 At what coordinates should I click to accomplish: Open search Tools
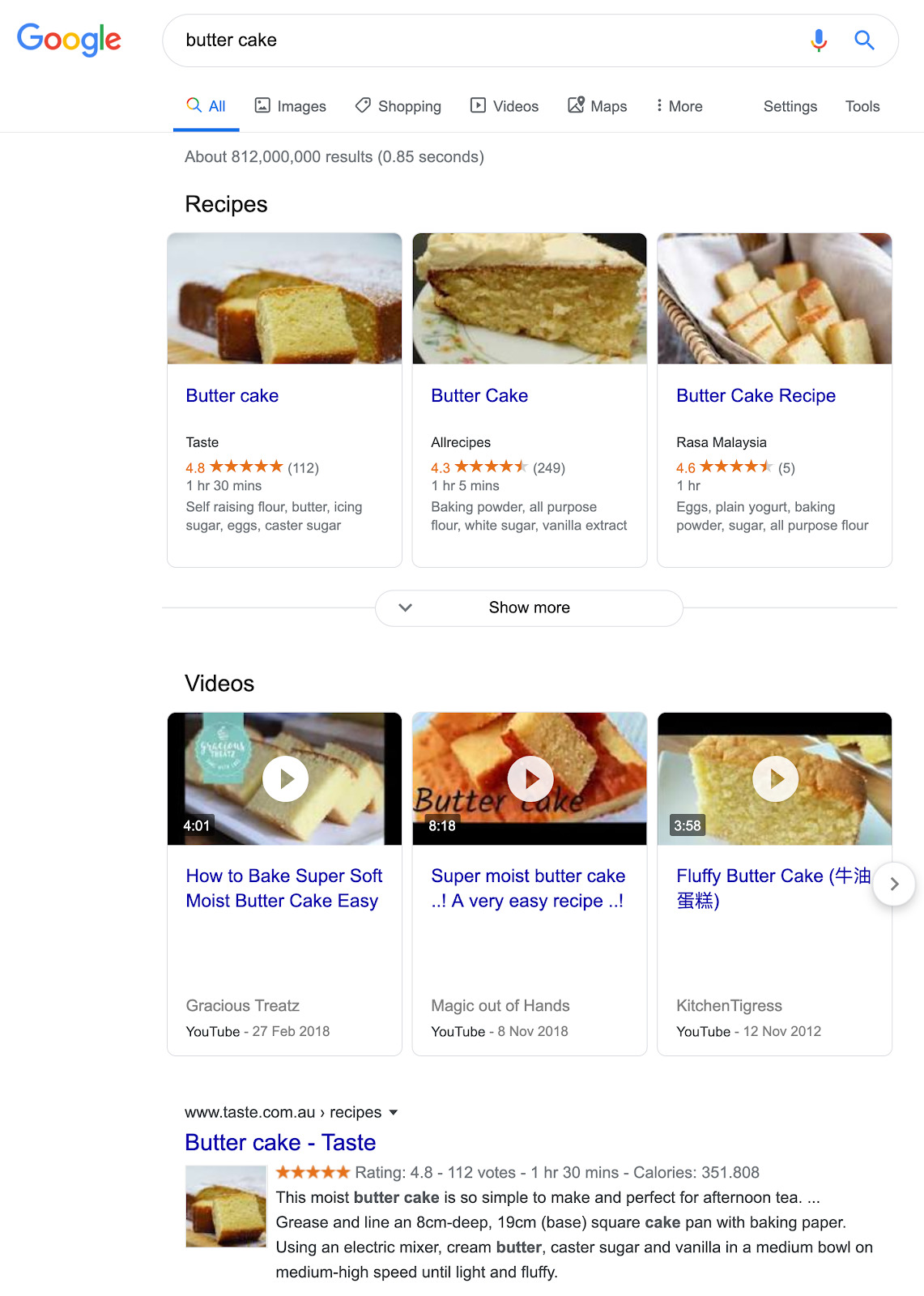tap(862, 106)
